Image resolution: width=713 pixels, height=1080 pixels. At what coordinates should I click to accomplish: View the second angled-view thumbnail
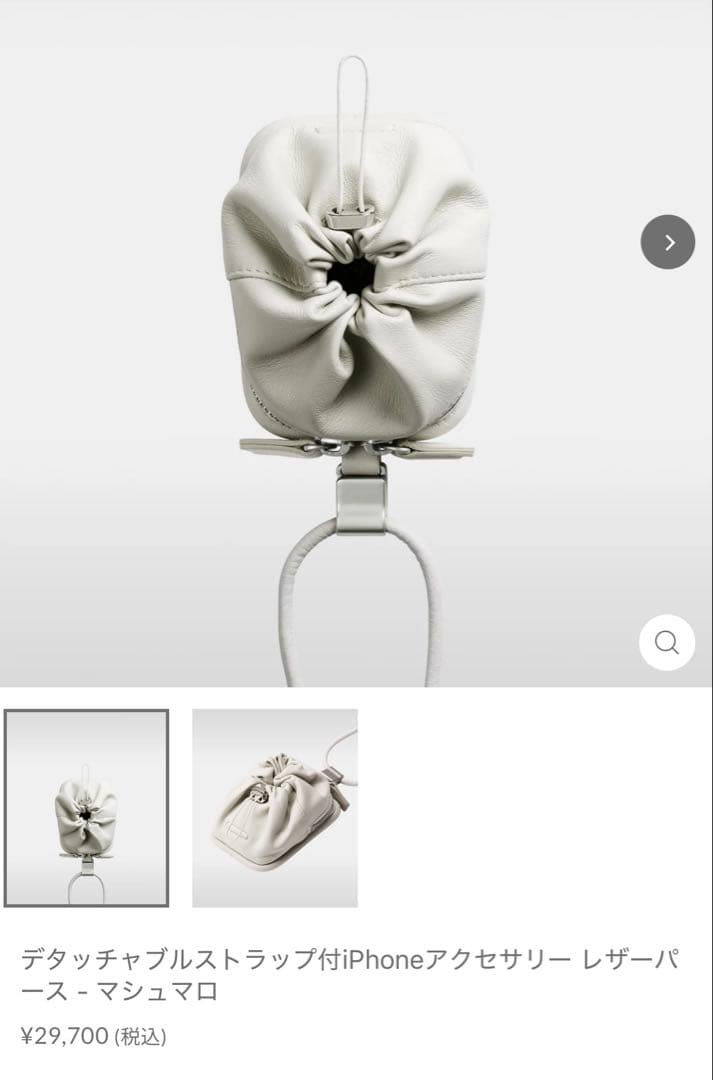(275, 808)
